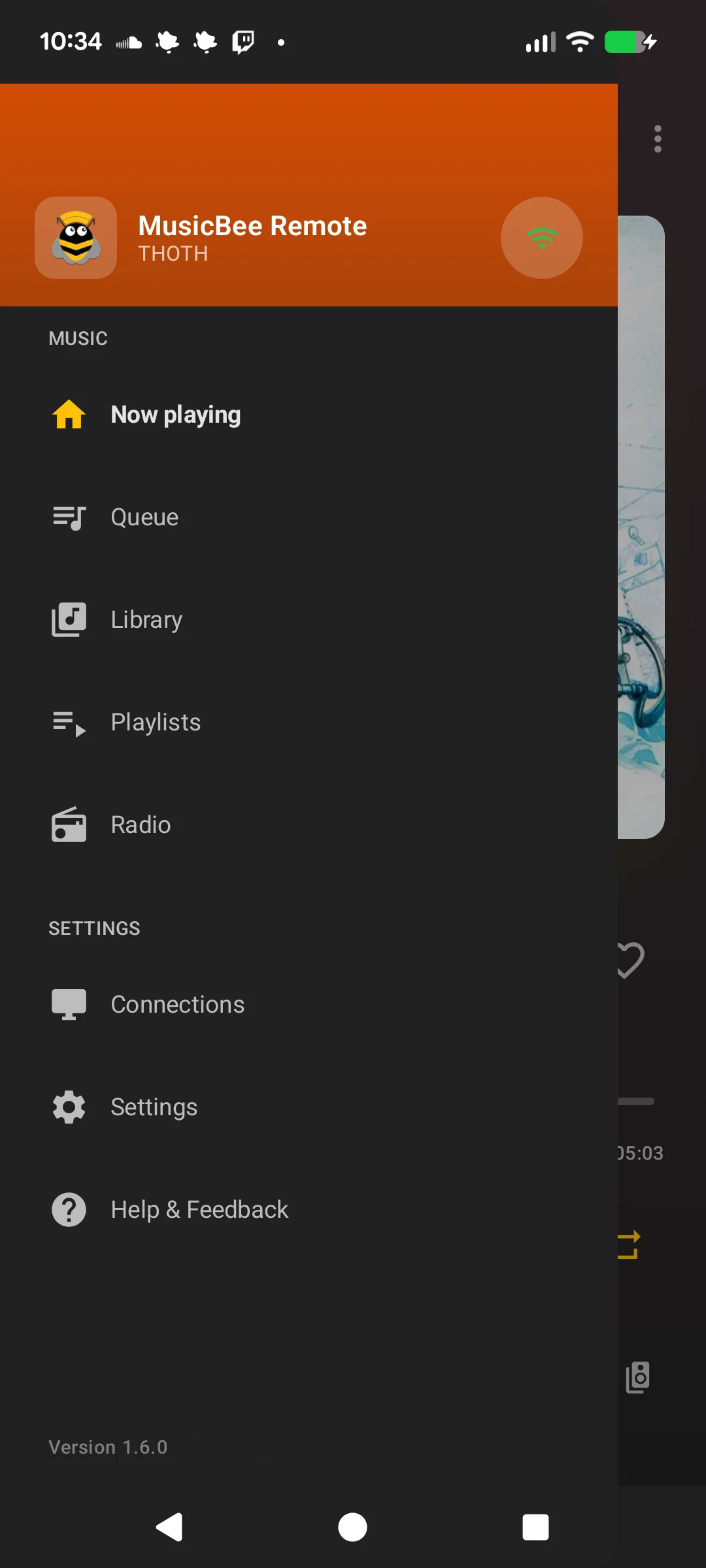Open Playlists using its playlist icon
This screenshot has height=1568, width=706.
[69, 722]
